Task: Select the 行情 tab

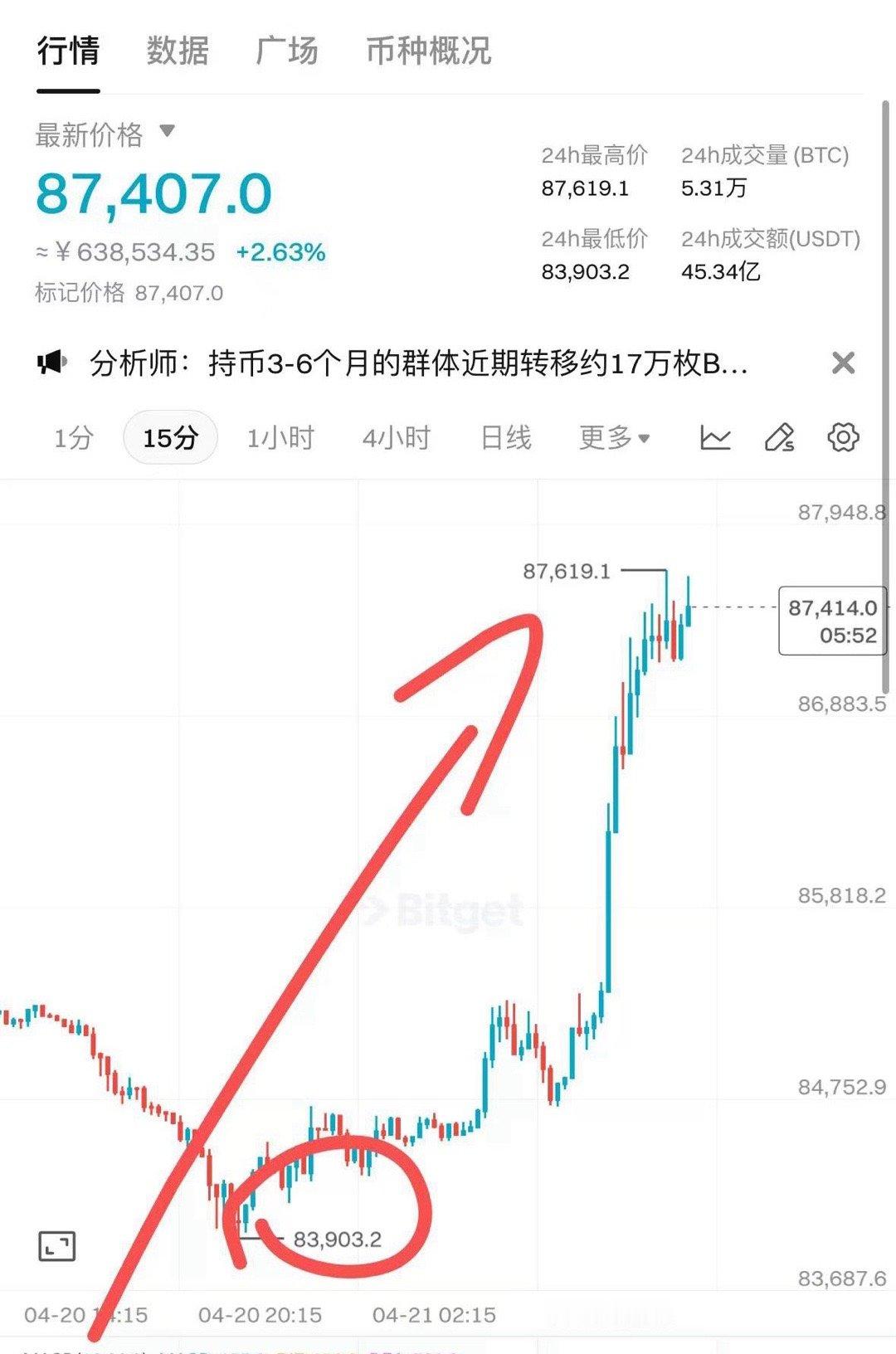Action: pos(68,51)
